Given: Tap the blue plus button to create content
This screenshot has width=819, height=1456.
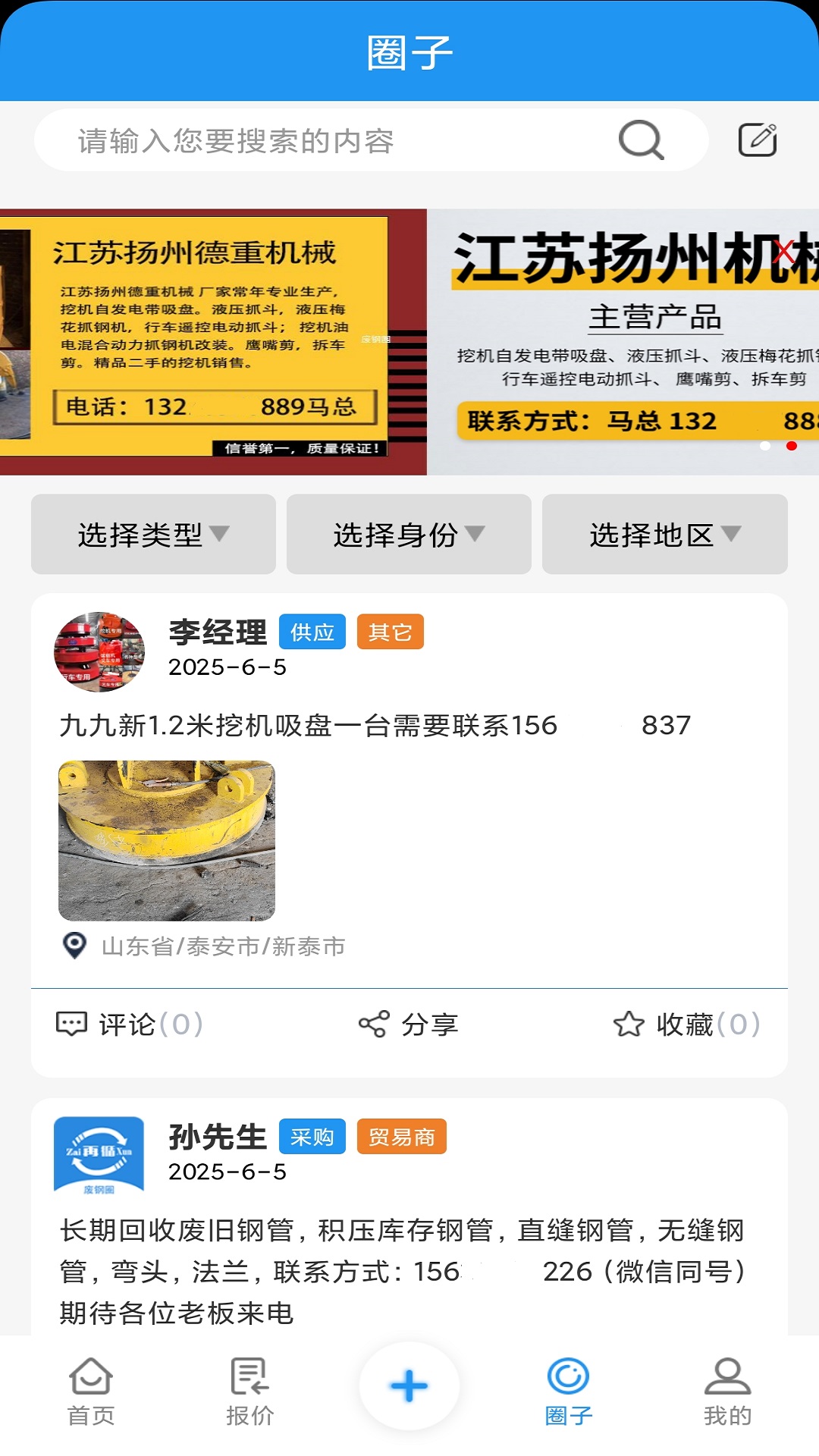Looking at the screenshot, I should pyautogui.click(x=409, y=1385).
